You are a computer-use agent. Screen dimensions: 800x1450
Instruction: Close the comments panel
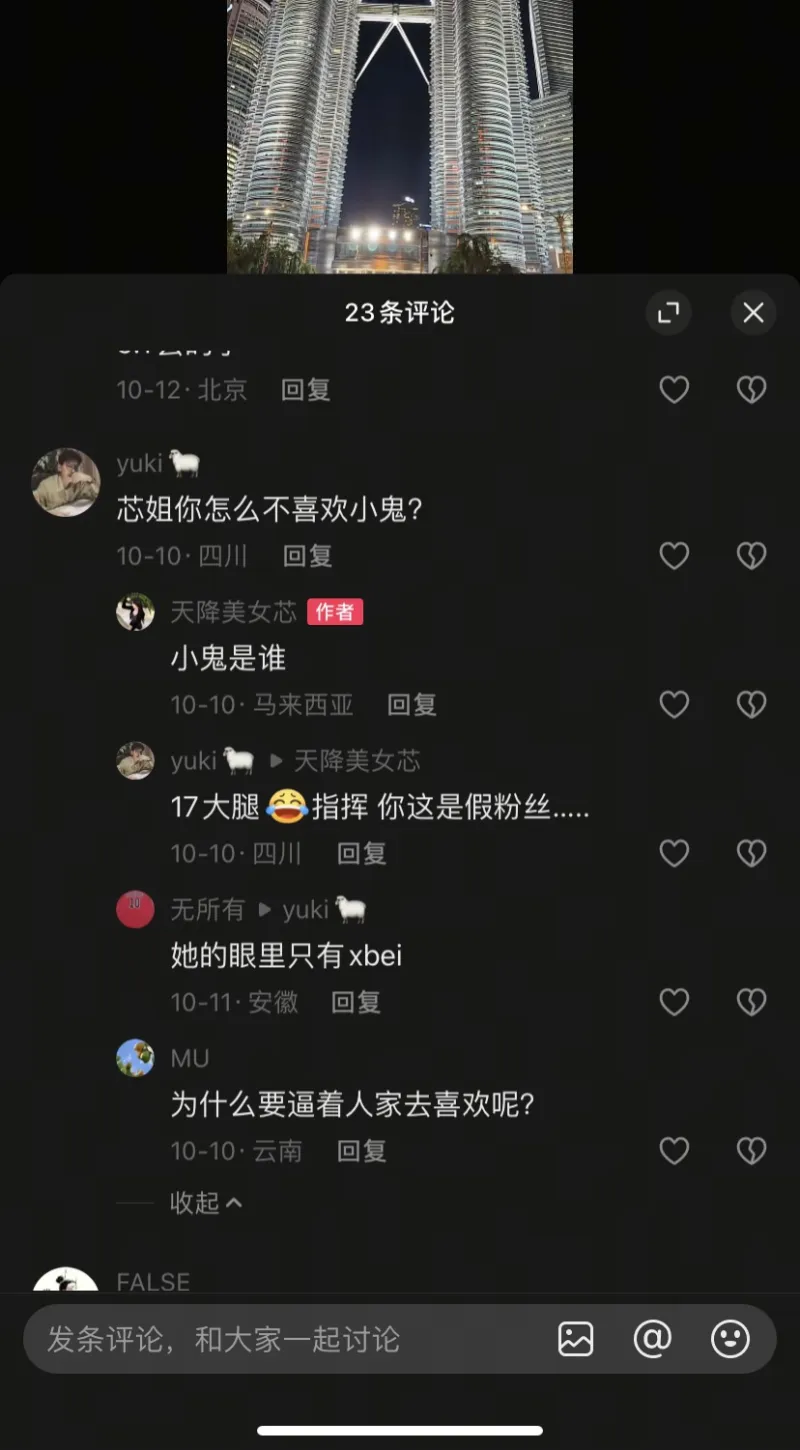coord(753,313)
